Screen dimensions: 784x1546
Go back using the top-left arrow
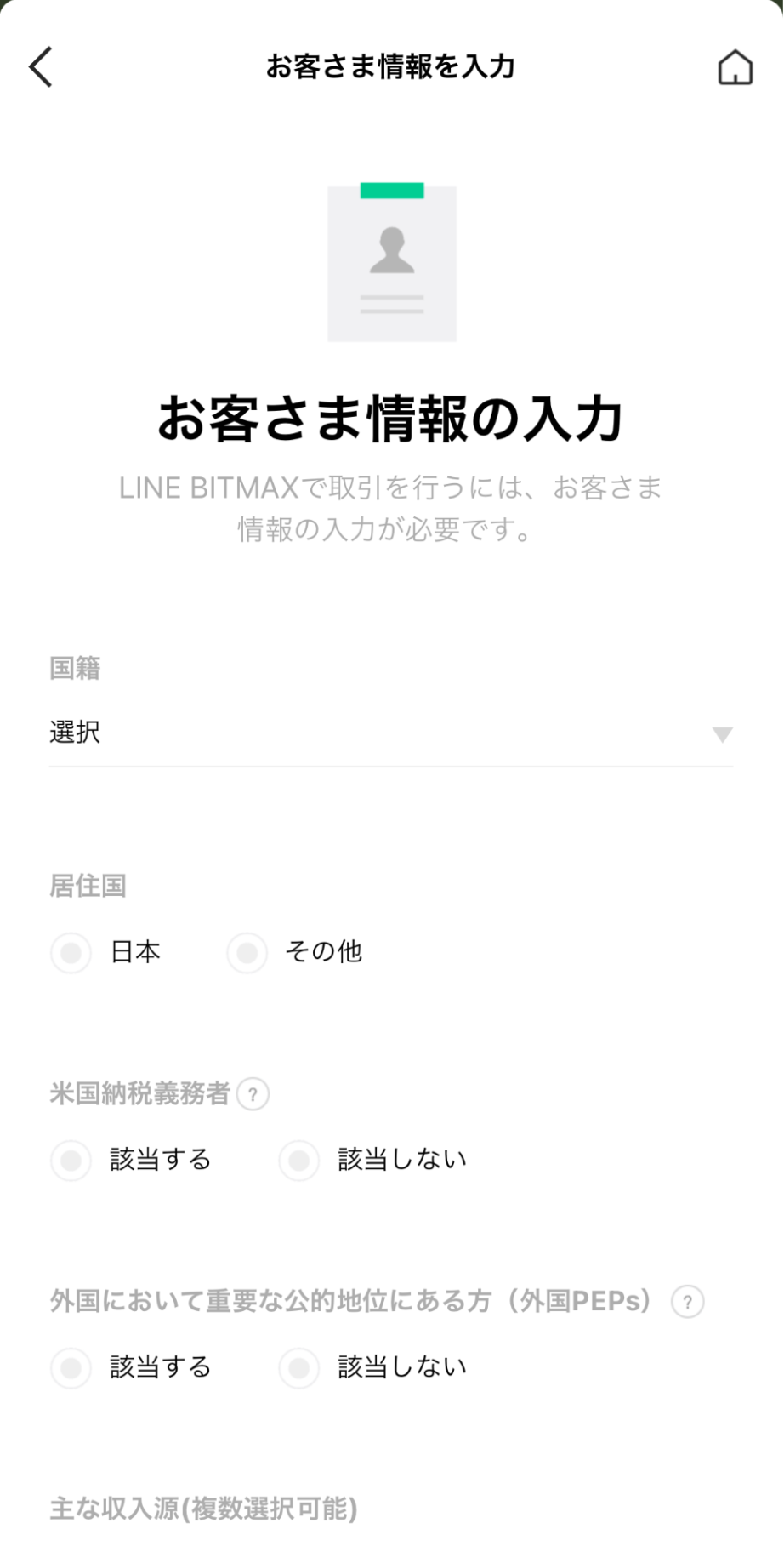pyautogui.click(x=41, y=67)
